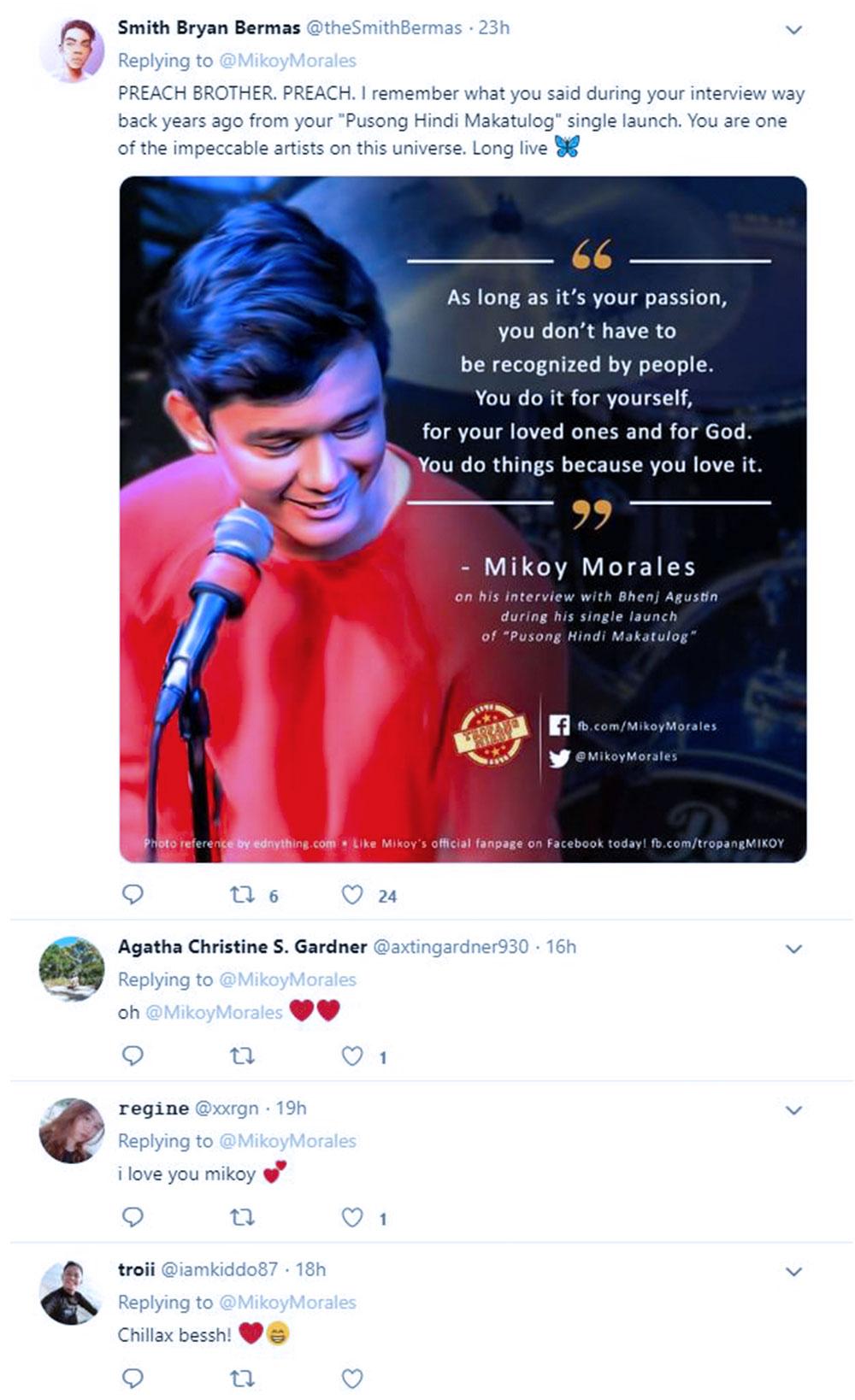This screenshot has width=855, height=1400.
Task: Open the @MikoyMorales mention in Agatha's tweet
Action: (x=214, y=1012)
